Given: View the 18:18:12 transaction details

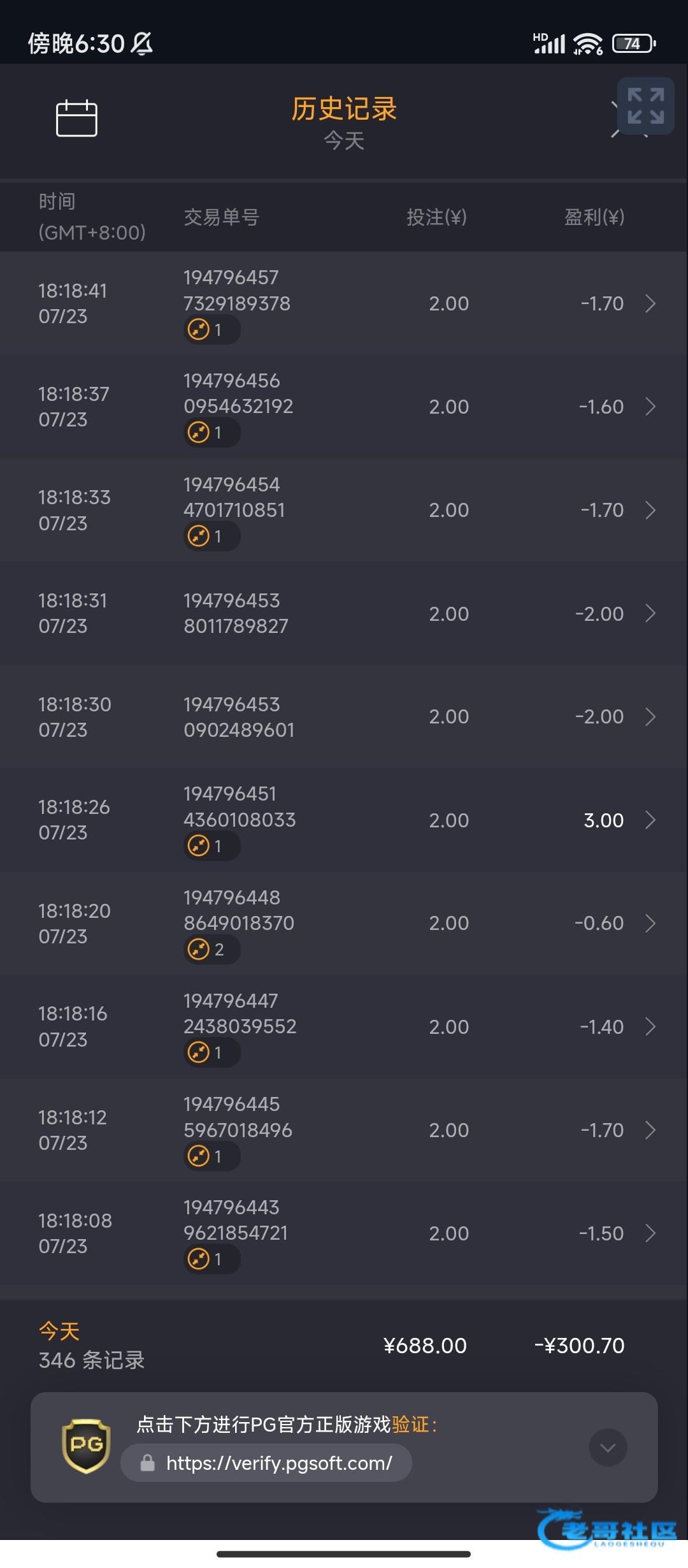Looking at the screenshot, I should 344,1129.
